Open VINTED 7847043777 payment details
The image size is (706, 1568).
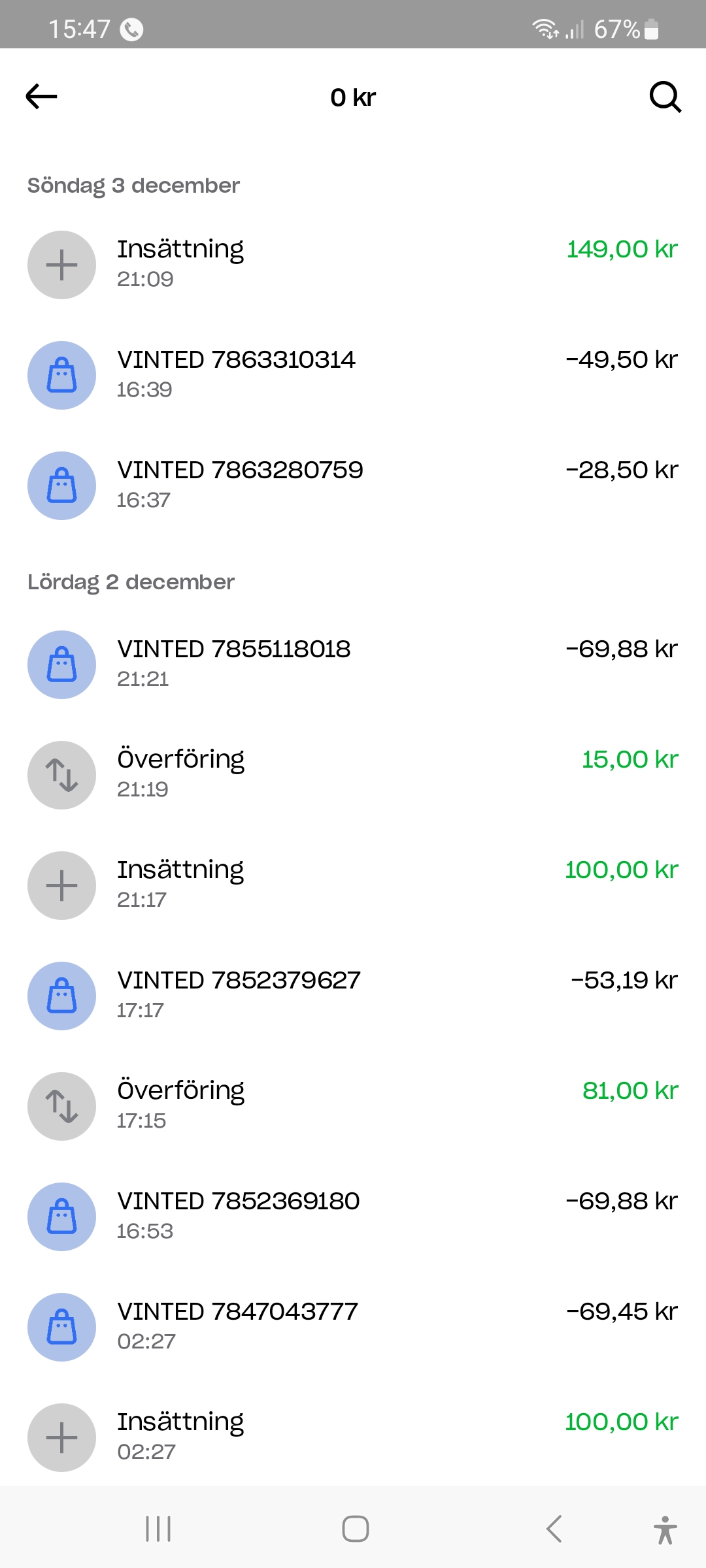353,1327
